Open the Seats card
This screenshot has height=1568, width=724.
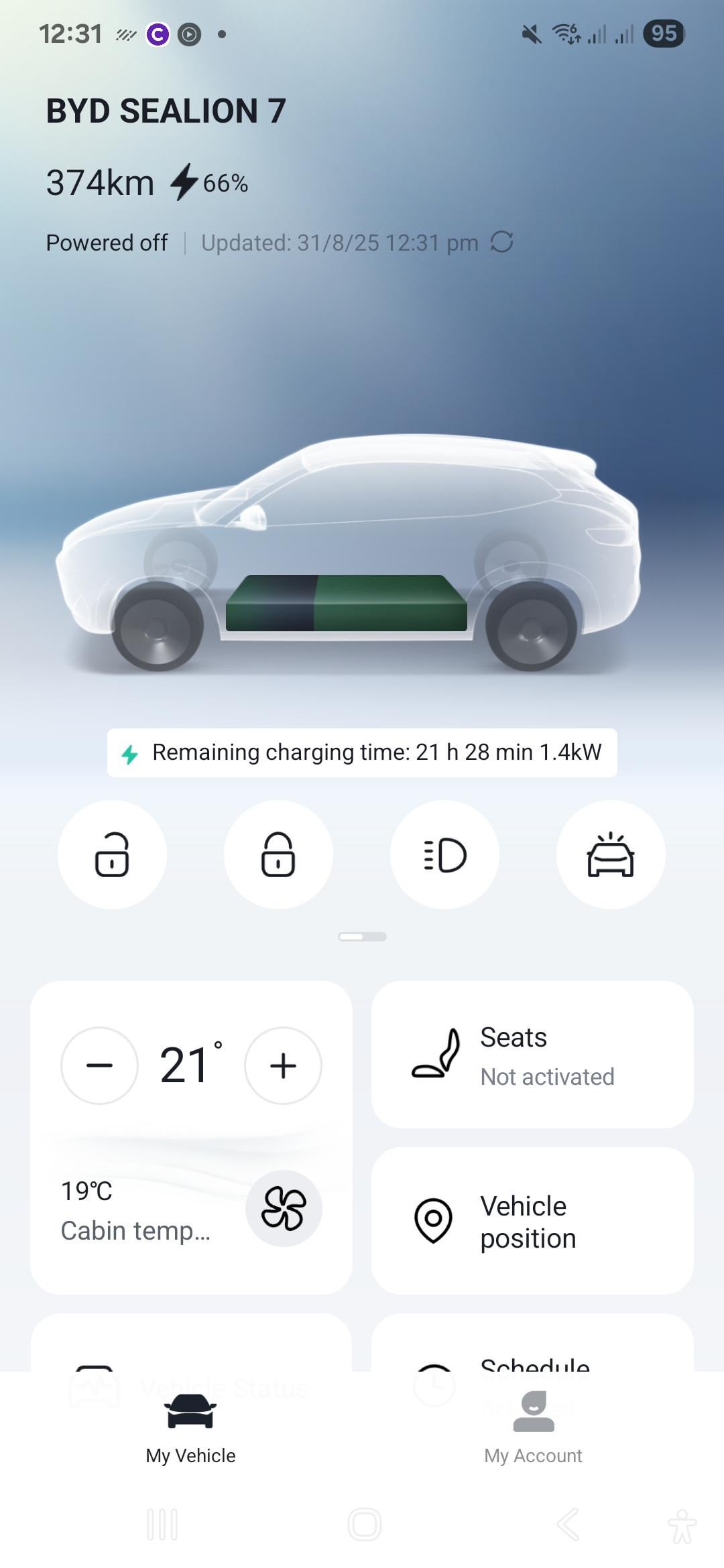(532, 1055)
